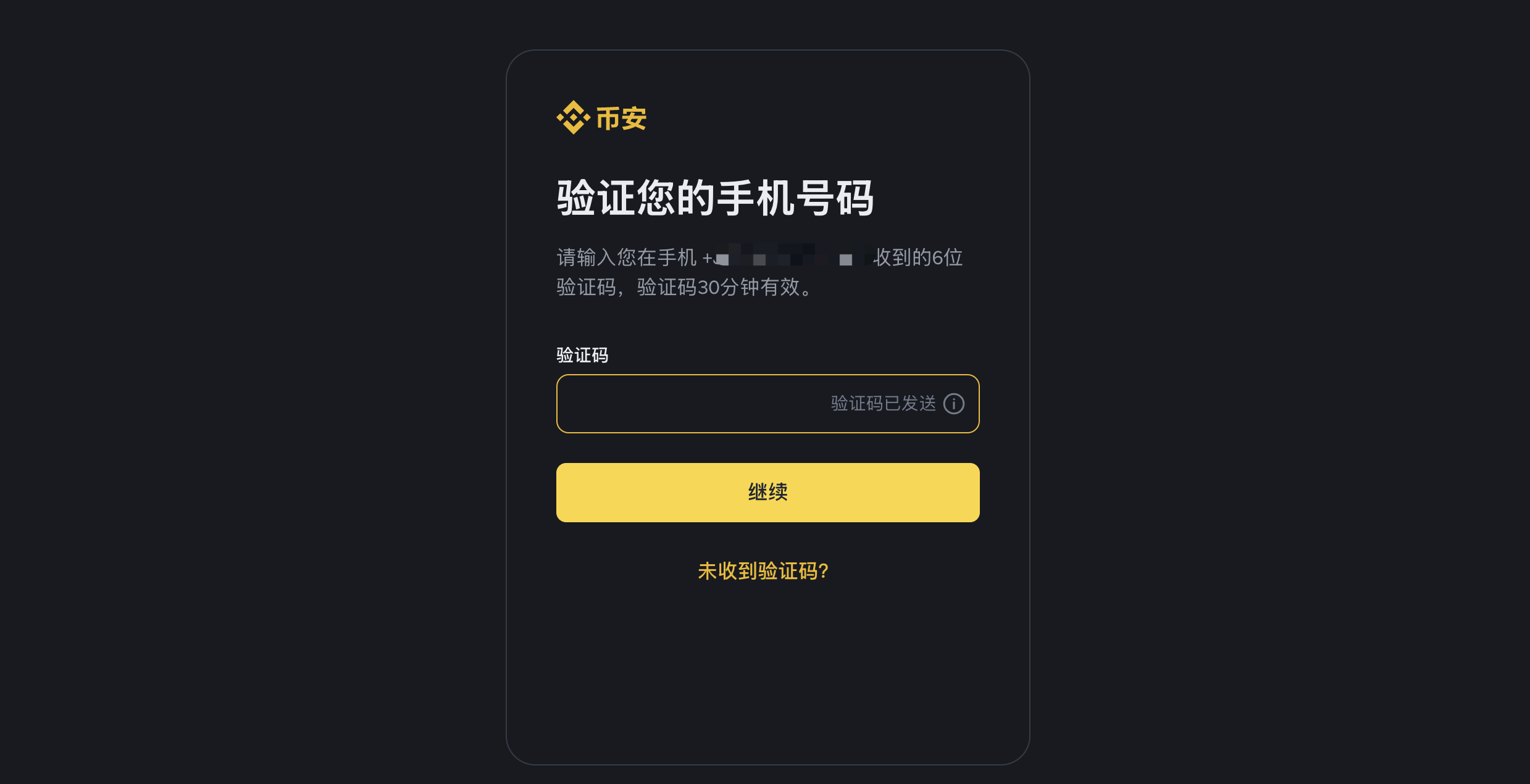Tap the yellow 继续 button
Viewport: 1530px width, 784px height.
pyautogui.click(x=767, y=493)
